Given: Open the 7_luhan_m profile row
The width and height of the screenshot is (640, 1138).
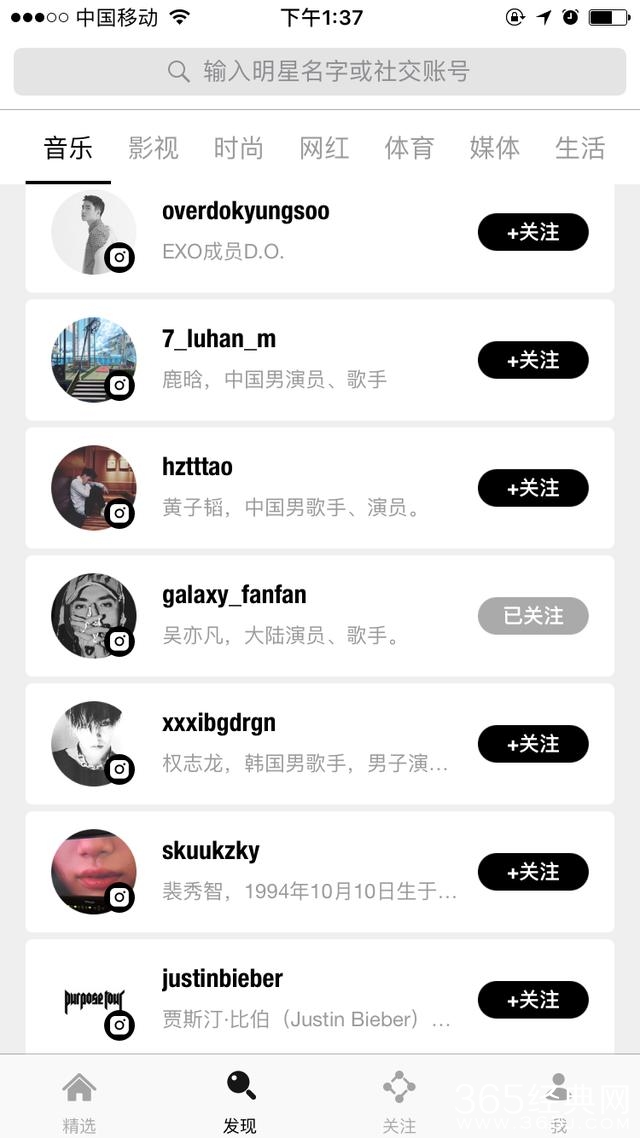Looking at the screenshot, I should pos(300,360).
